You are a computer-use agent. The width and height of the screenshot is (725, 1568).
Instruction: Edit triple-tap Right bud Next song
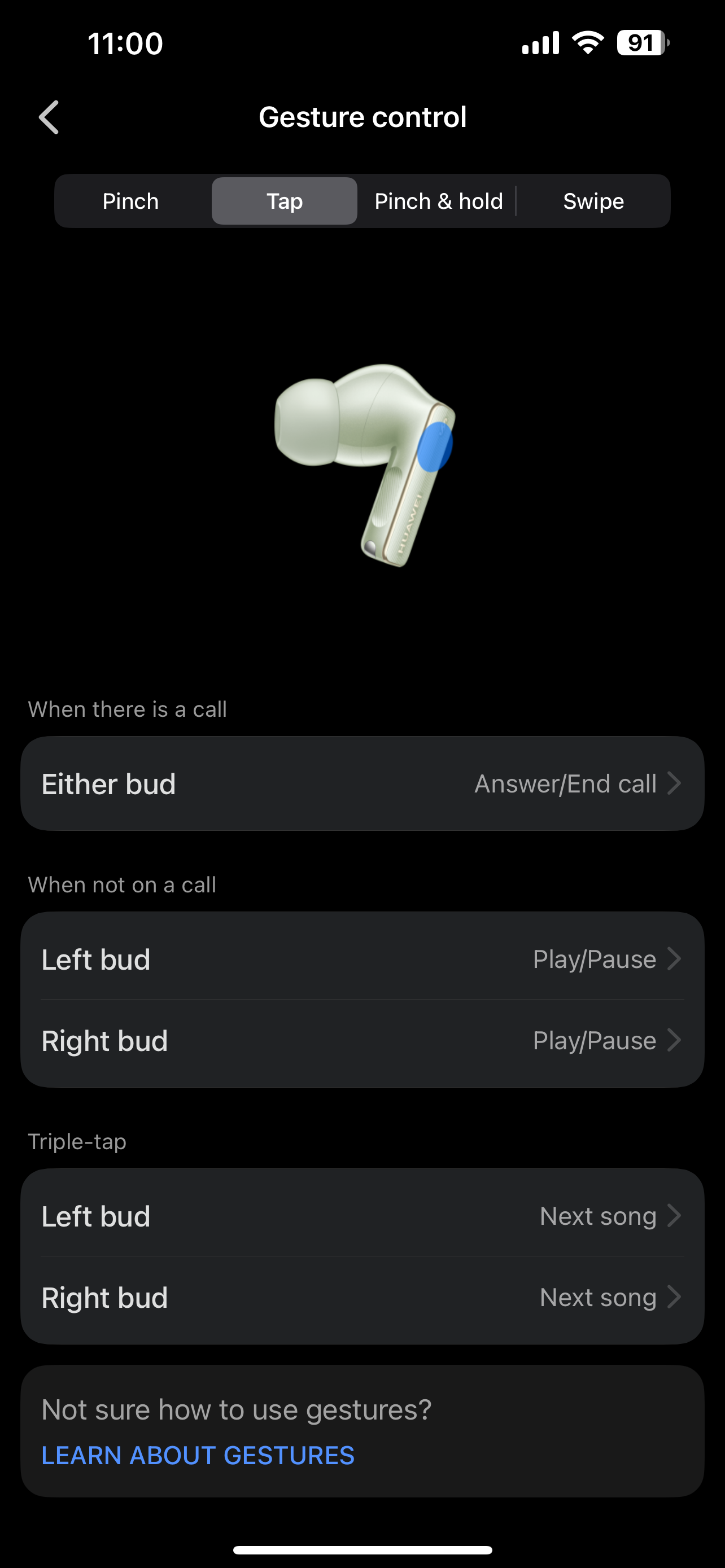click(362, 1297)
